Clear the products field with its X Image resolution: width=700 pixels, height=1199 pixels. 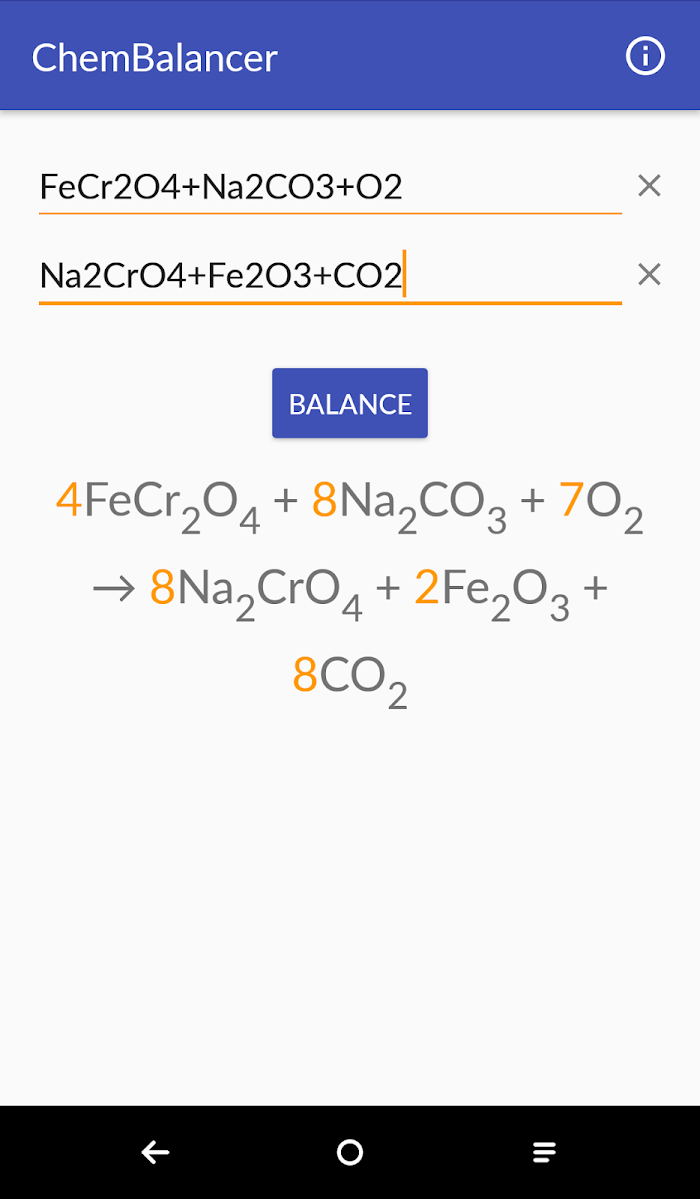coord(650,275)
